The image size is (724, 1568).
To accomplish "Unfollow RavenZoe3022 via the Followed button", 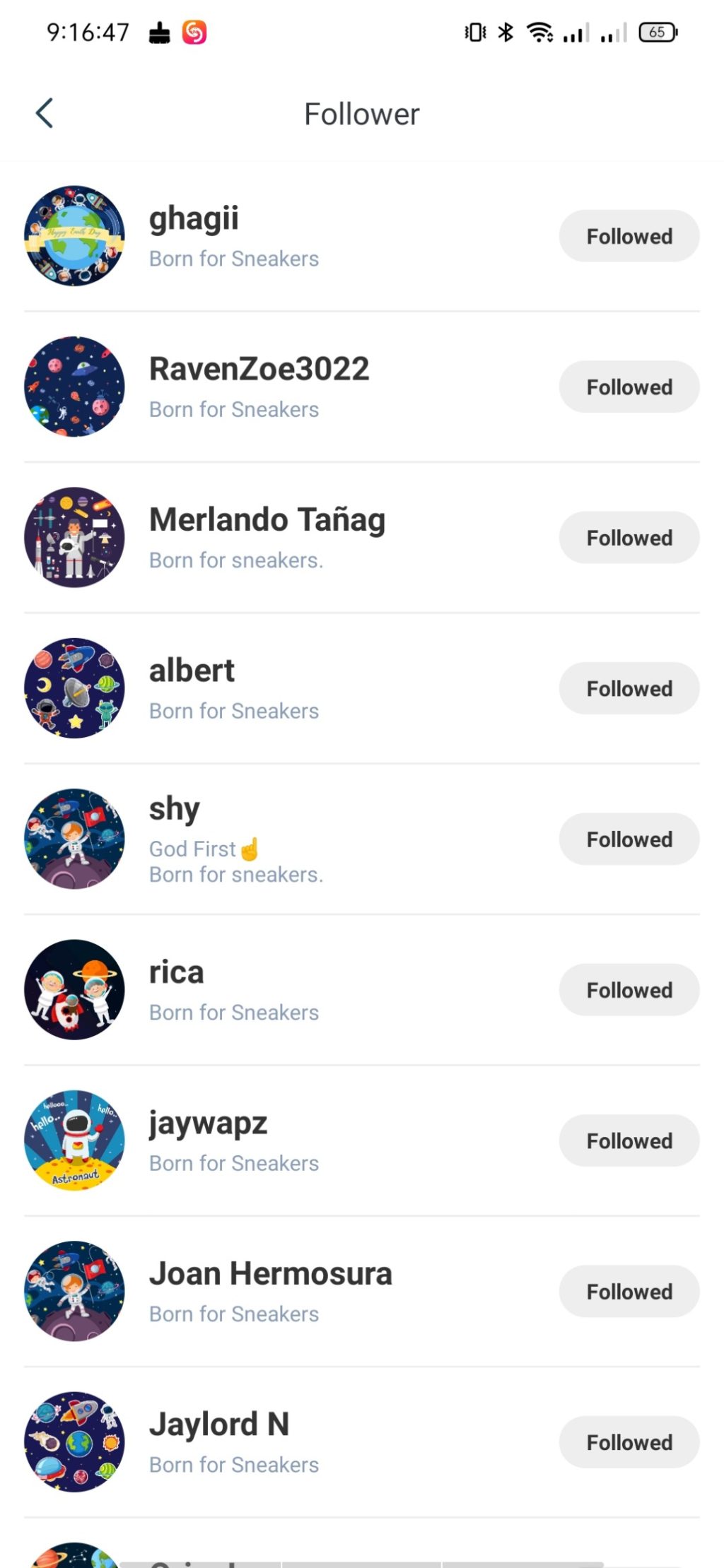I will (629, 387).
